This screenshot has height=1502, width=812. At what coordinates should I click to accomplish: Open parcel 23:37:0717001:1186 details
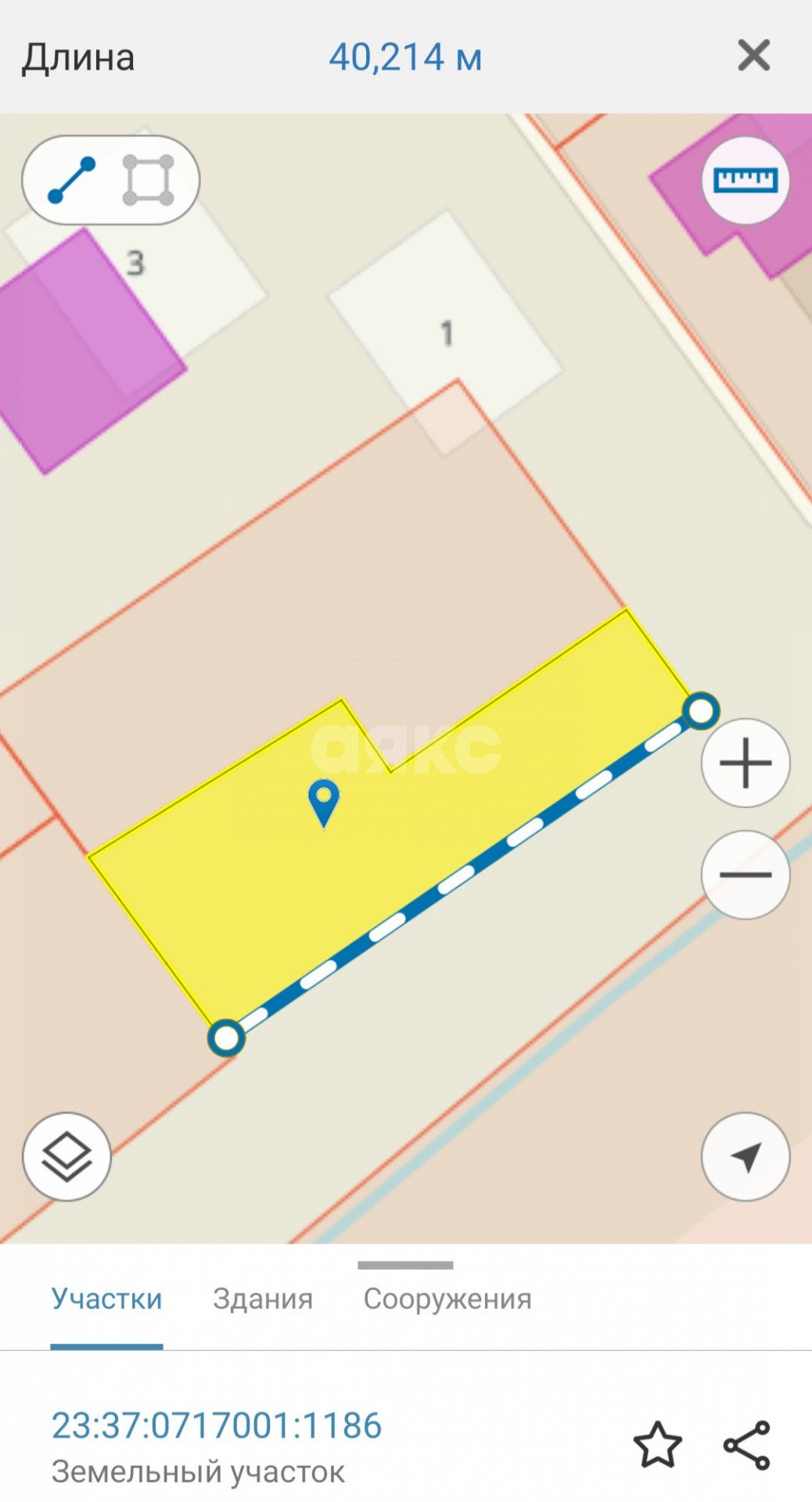(217, 1425)
